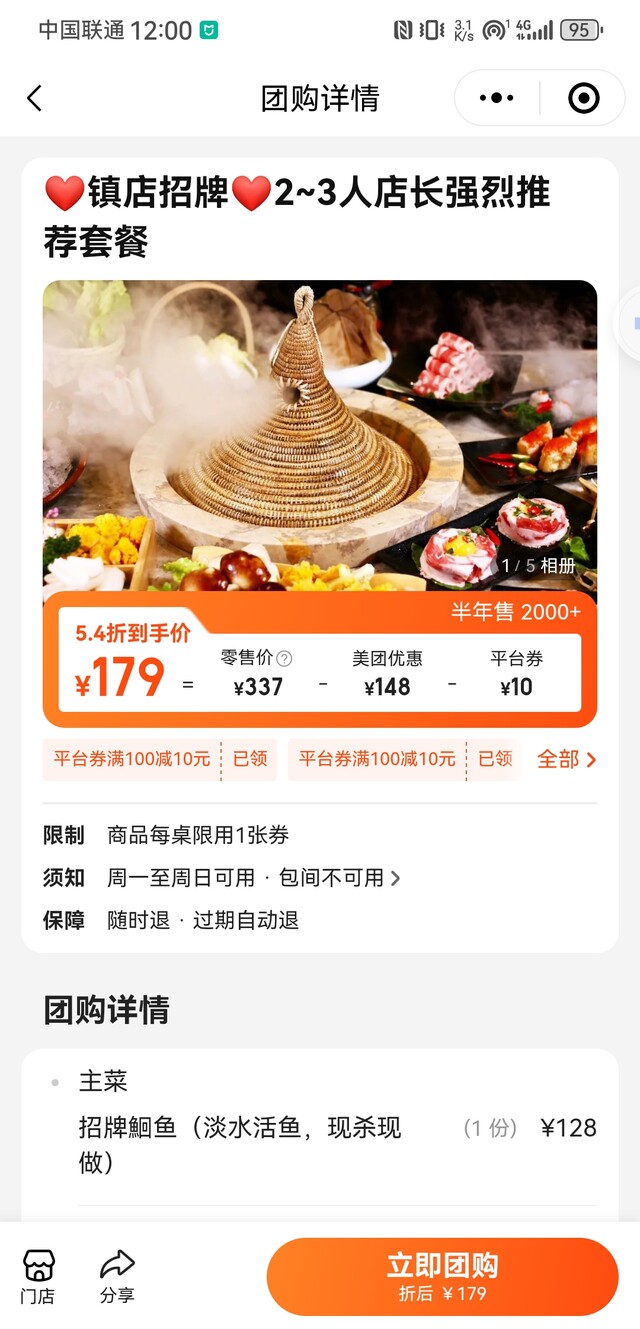Open the set meal photo album
Viewport: 640px width, 1329px height.
539,566
